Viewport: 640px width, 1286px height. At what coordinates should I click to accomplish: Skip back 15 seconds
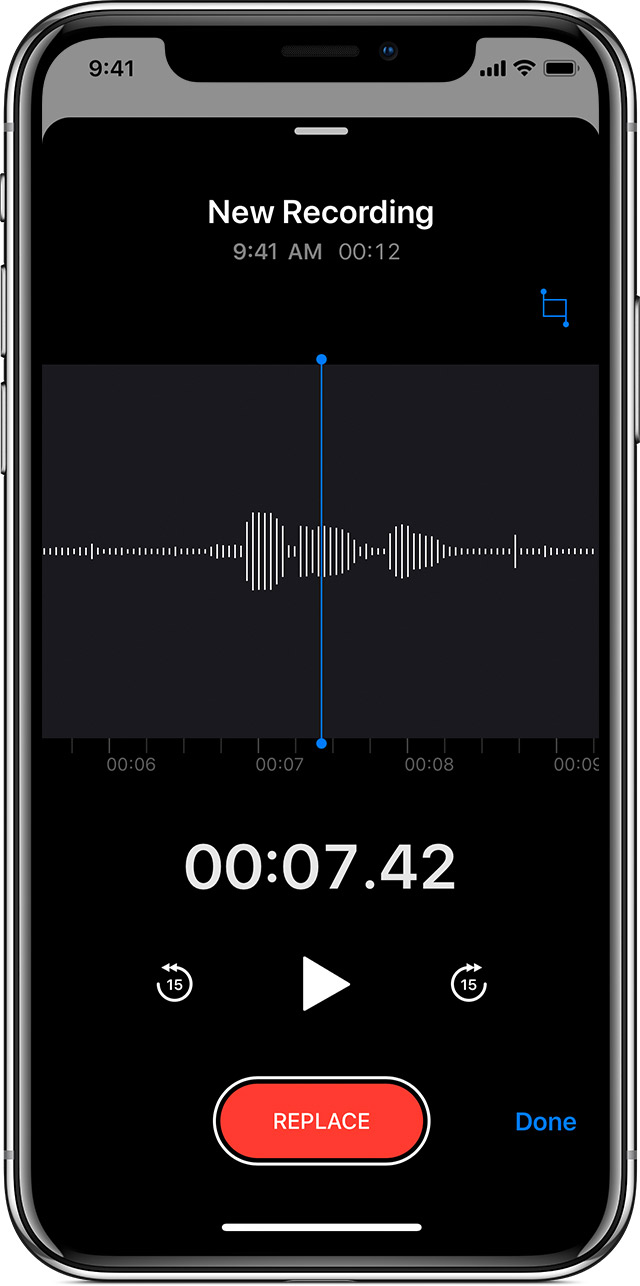click(x=175, y=983)
